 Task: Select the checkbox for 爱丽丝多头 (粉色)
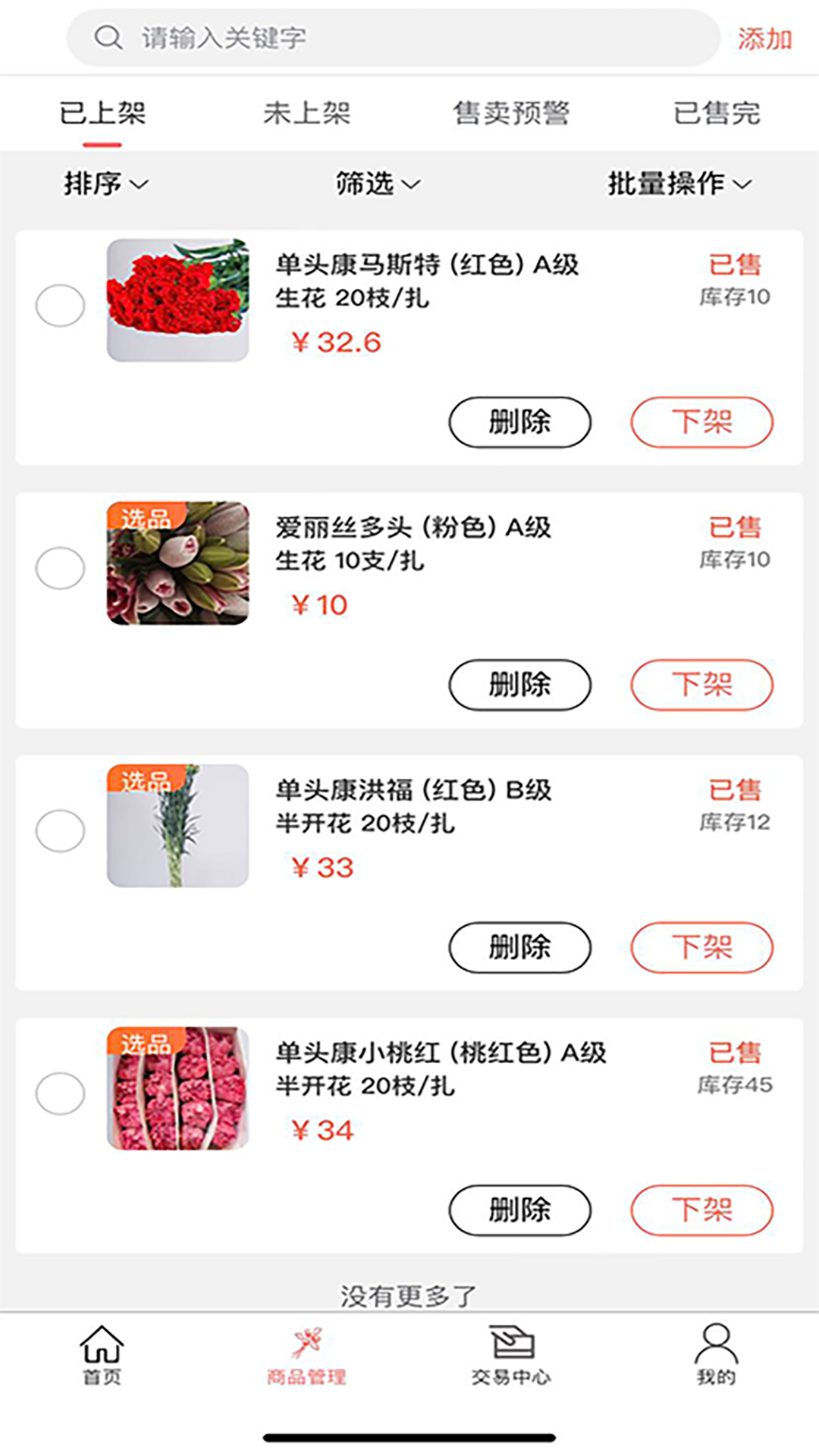coord(60,568)
